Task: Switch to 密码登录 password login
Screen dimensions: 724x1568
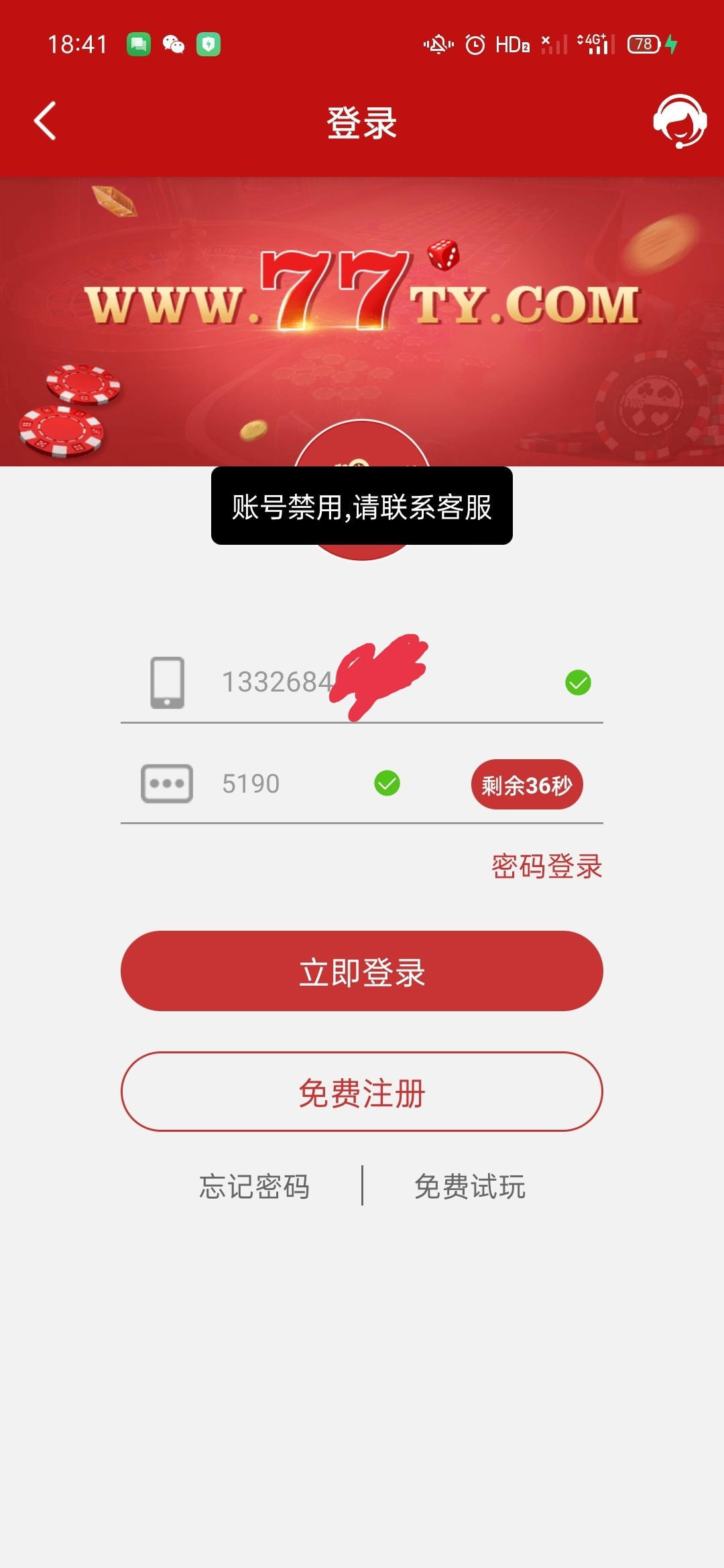Action: [546, 866]
